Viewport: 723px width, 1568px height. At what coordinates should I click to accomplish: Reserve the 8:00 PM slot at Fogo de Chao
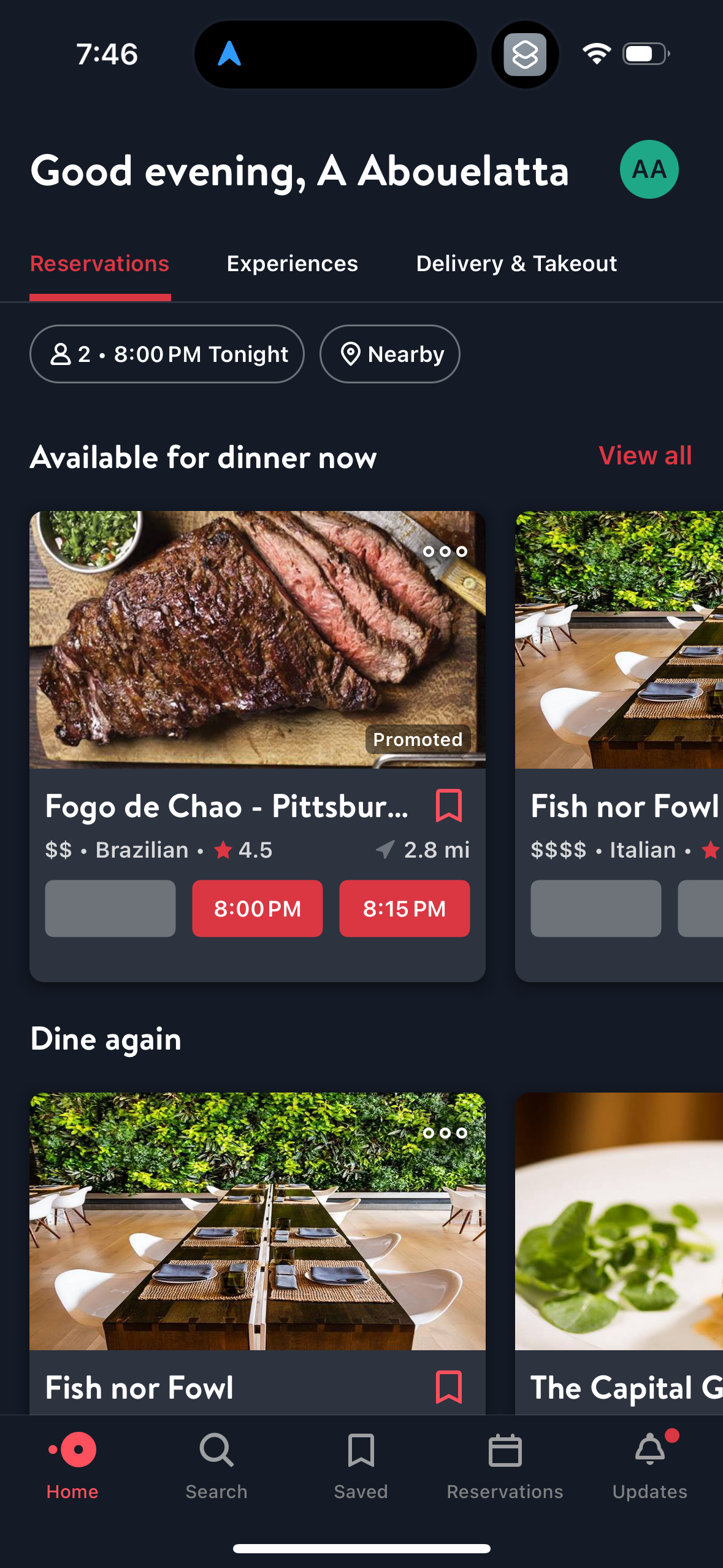[257, 909]
